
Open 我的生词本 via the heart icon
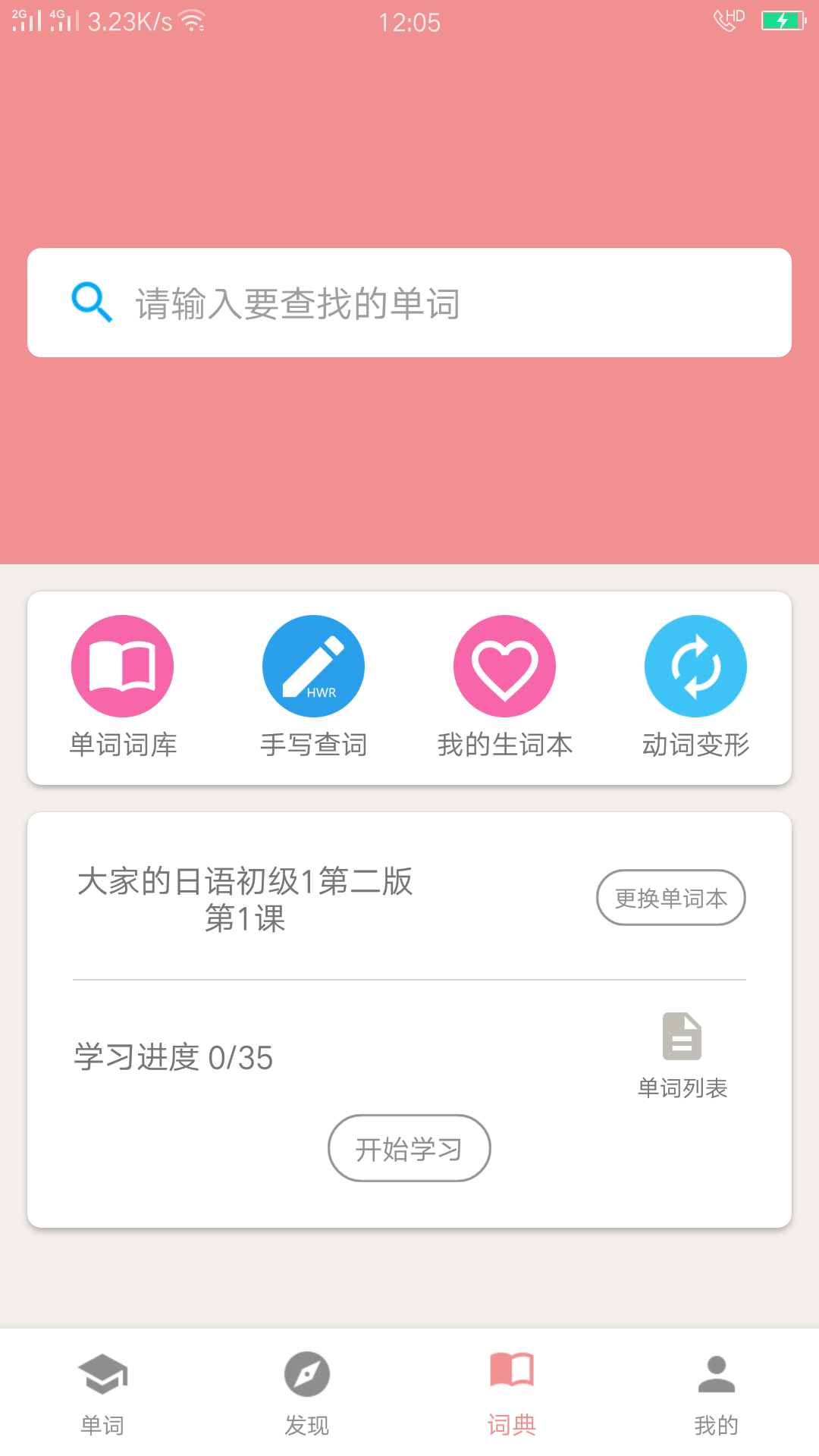[504, 665]
